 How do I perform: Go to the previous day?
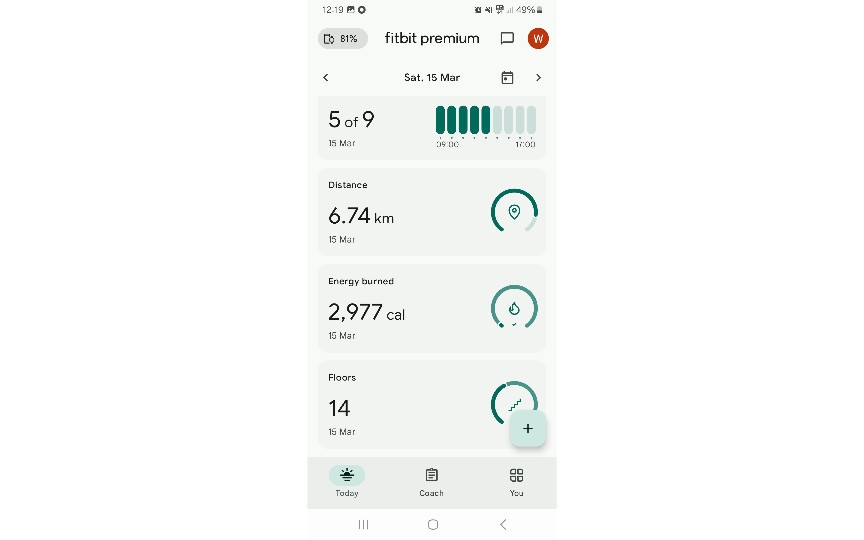(326, 78)
